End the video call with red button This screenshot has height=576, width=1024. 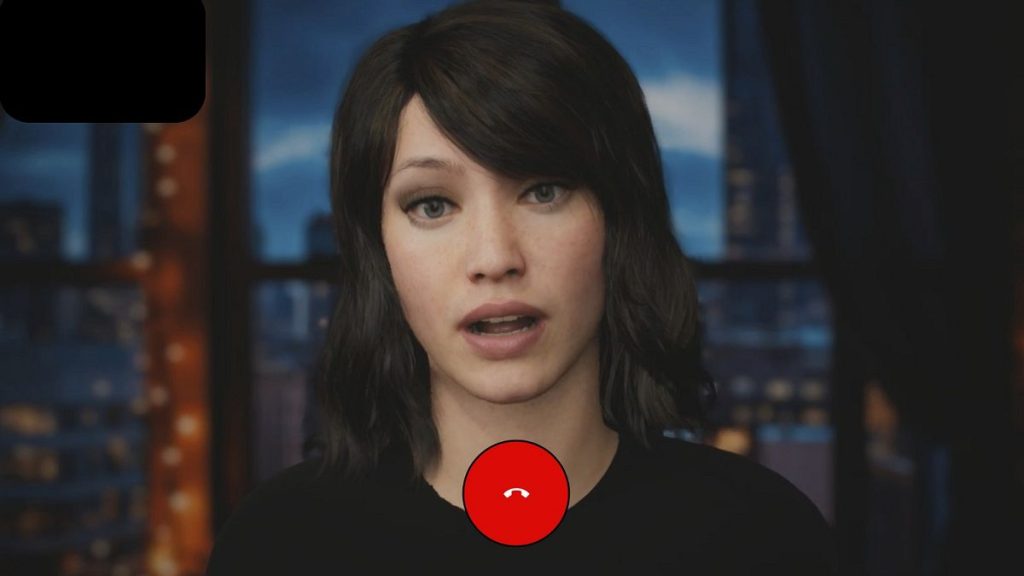click(x=516, y=493)
